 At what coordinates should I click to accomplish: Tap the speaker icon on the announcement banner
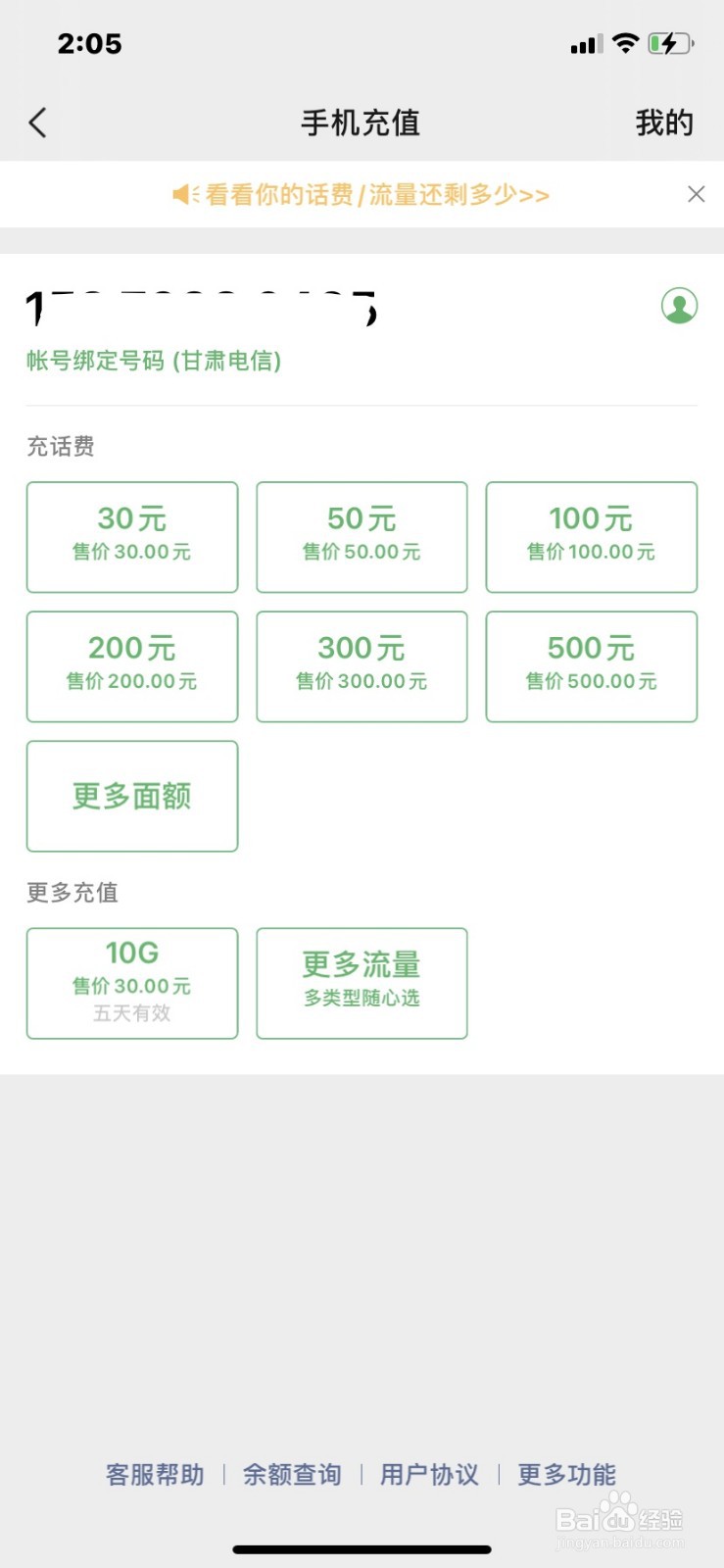coord(182,194)
